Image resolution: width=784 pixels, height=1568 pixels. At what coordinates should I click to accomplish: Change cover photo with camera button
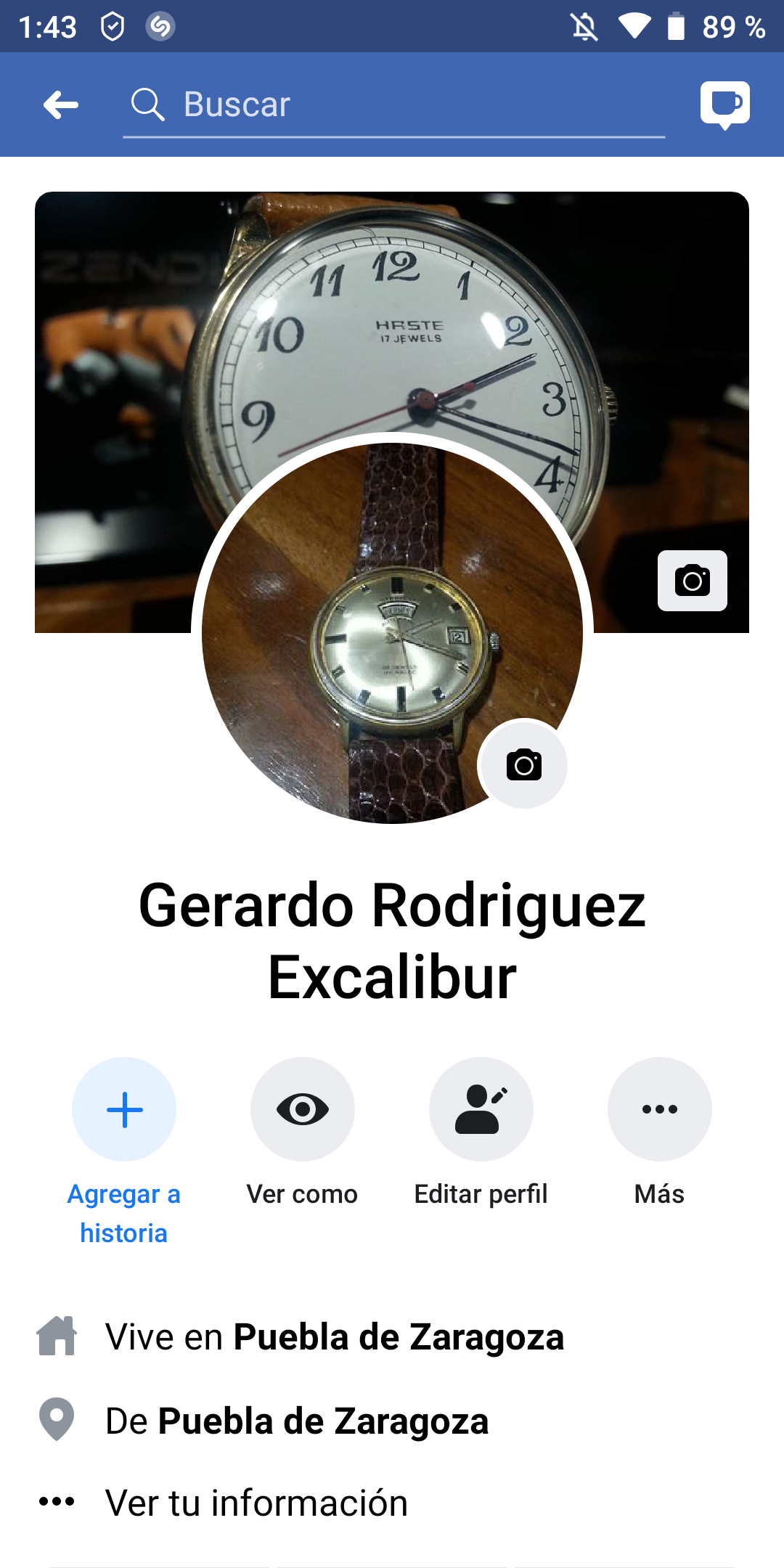pyautogui.click(x=692, y=581)
